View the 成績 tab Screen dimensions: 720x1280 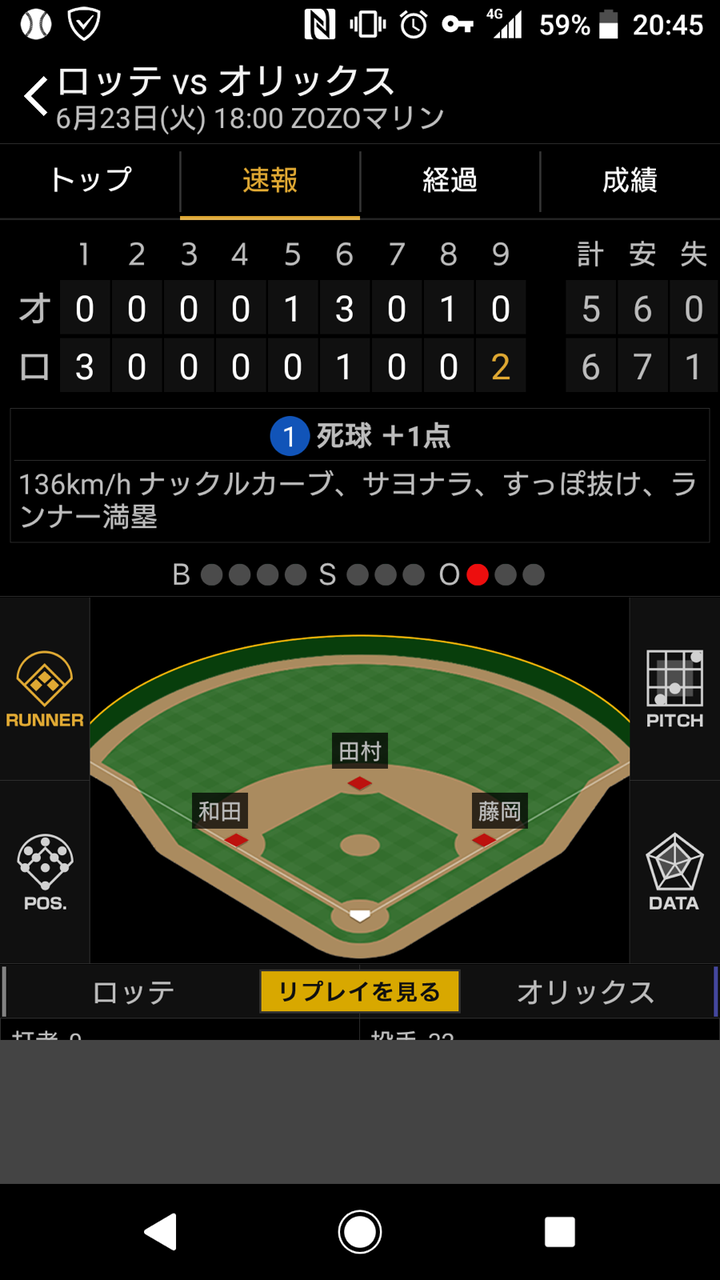click(630, 181)
